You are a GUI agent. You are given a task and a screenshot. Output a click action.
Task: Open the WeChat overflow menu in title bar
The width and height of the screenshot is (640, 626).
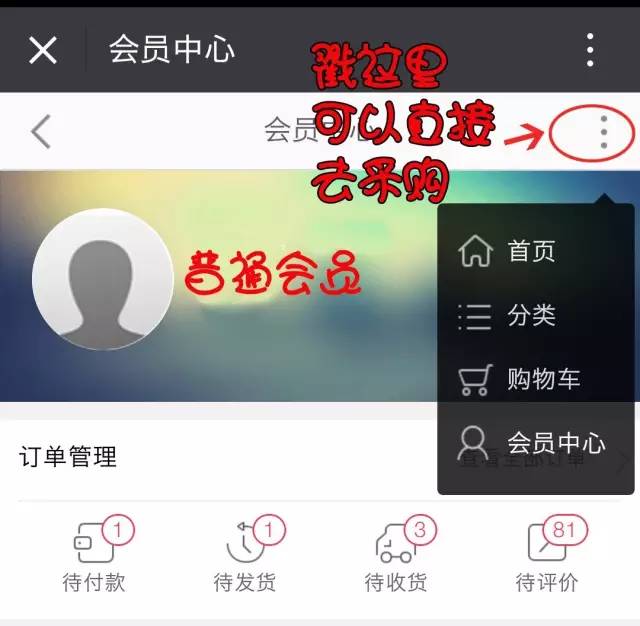click(590, 49)
